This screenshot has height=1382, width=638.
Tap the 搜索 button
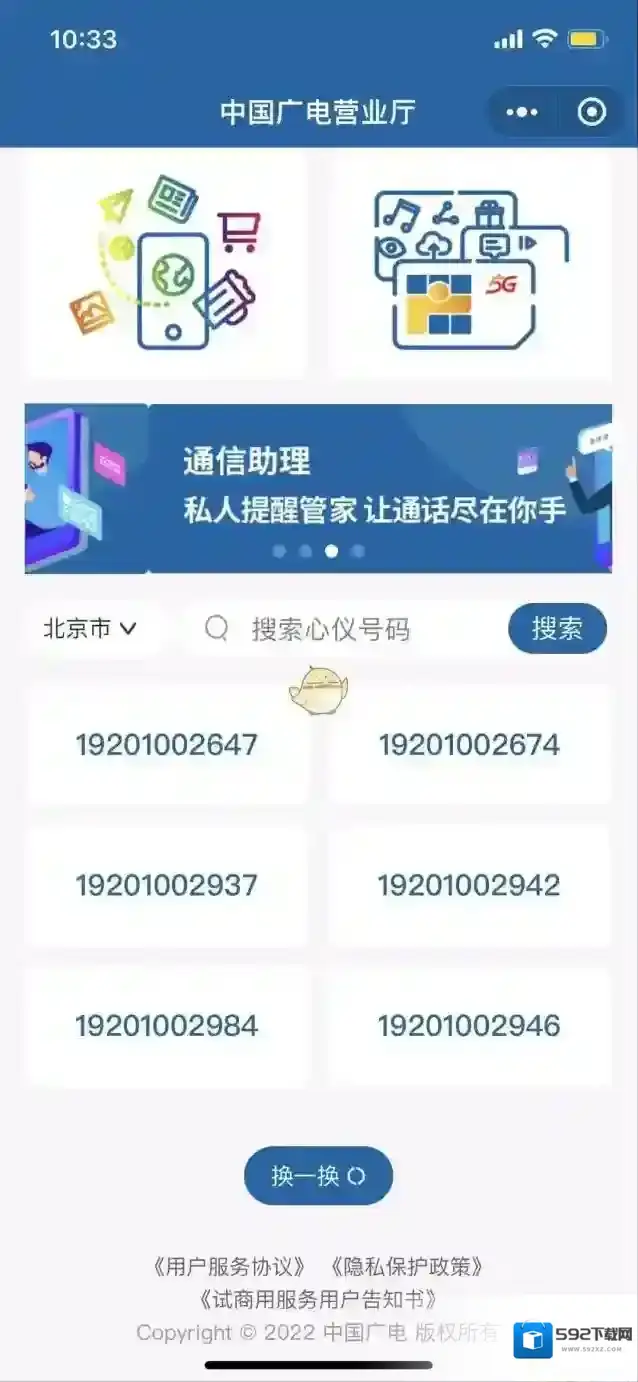tap(557, 629)
